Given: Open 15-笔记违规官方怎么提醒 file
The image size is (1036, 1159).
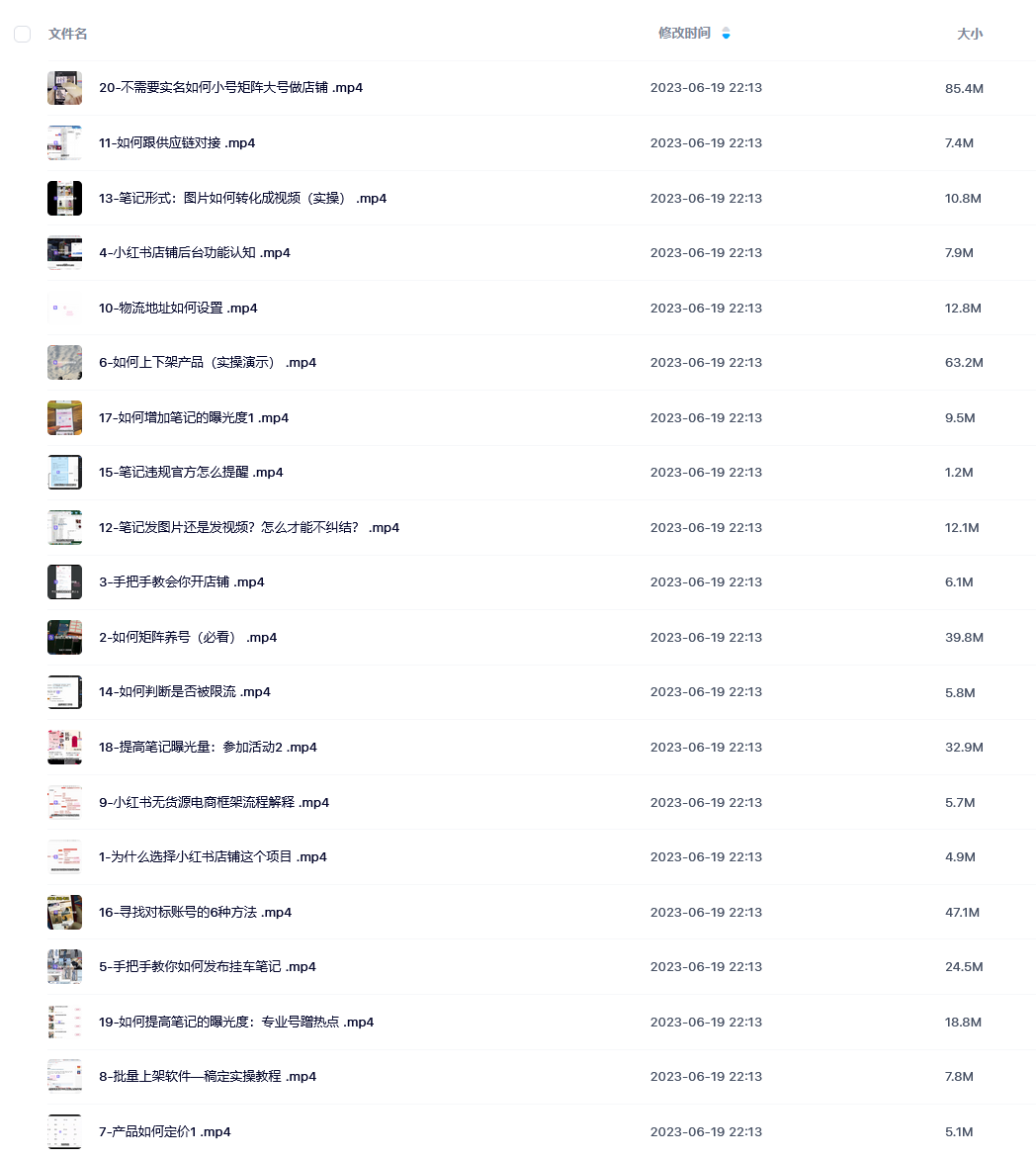Looking at the screenshot, I should pyautogui.click(x=191, y=473).
